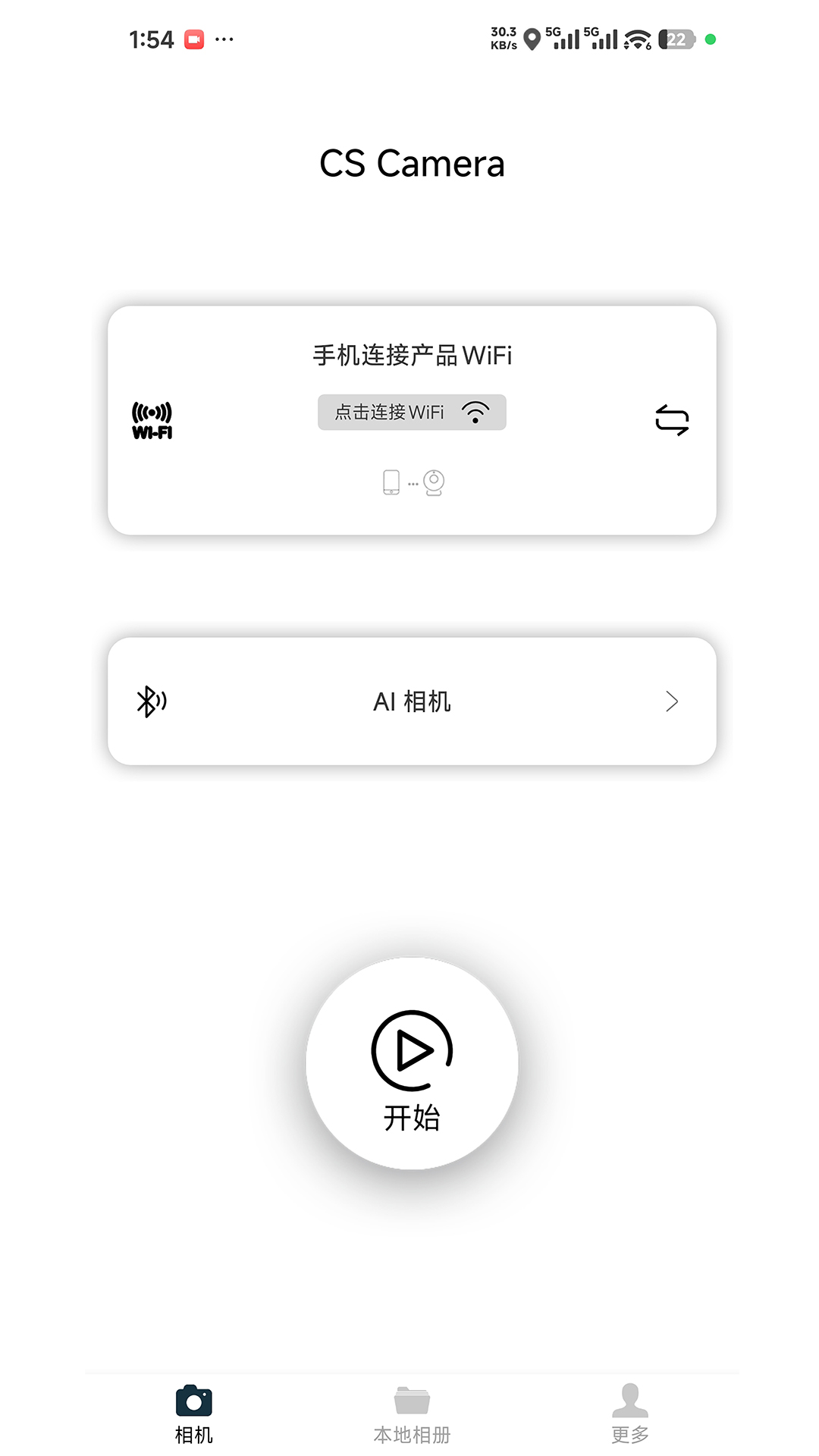Switch to the 本地相册 tab

[412, 1414]
